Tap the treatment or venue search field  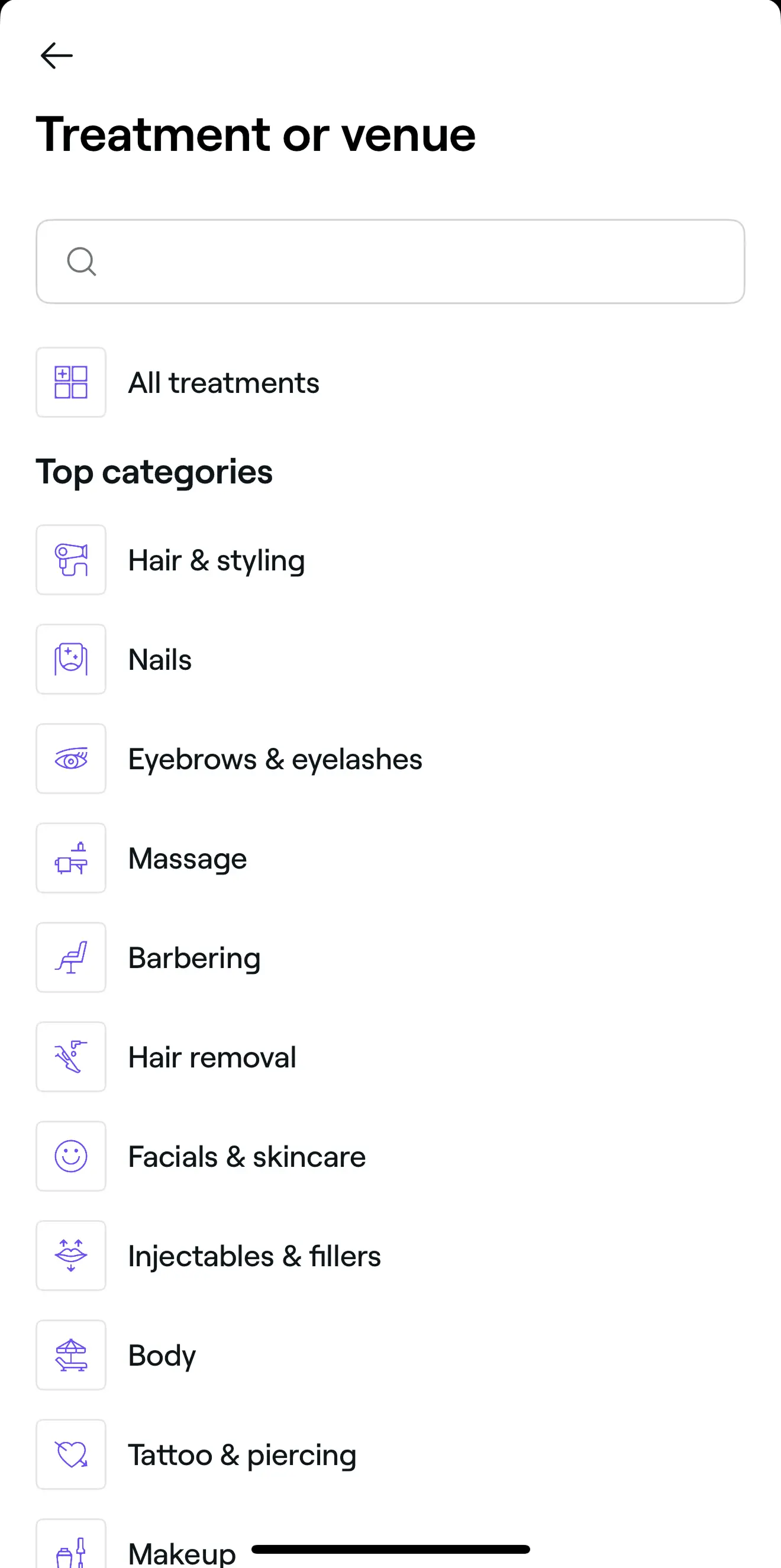389,262
